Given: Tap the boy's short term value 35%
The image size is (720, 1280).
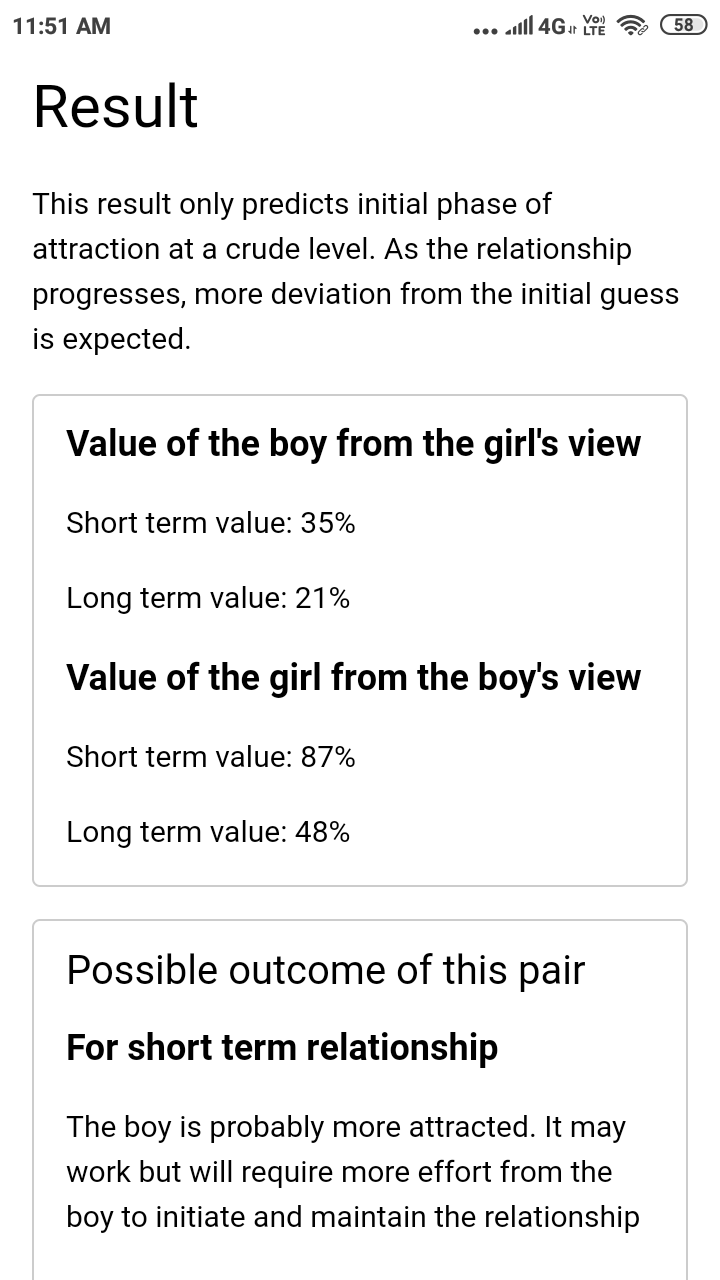Looking at the screenshot, I should tap(211, 522).
